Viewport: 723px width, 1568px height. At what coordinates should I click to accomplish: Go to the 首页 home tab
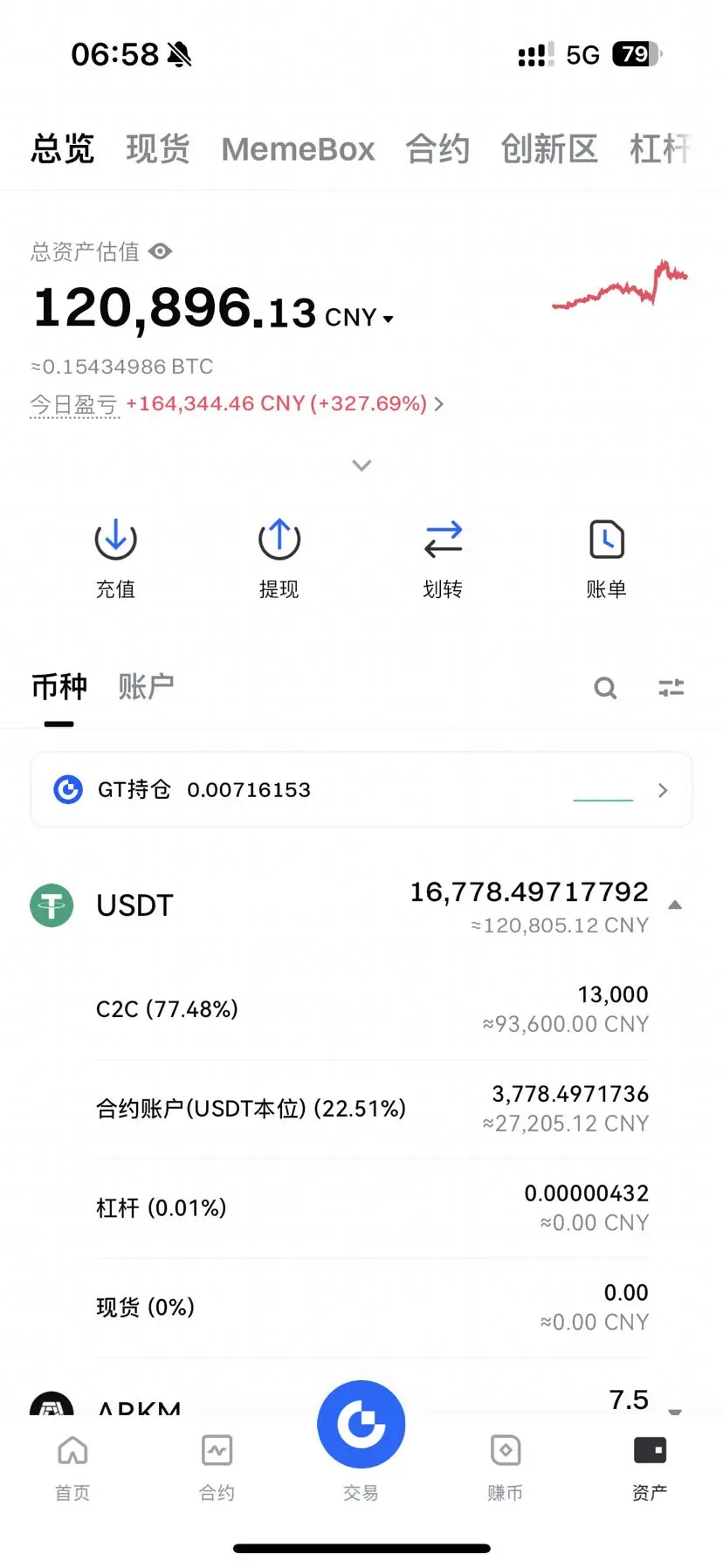click(x=72, y=1467)
